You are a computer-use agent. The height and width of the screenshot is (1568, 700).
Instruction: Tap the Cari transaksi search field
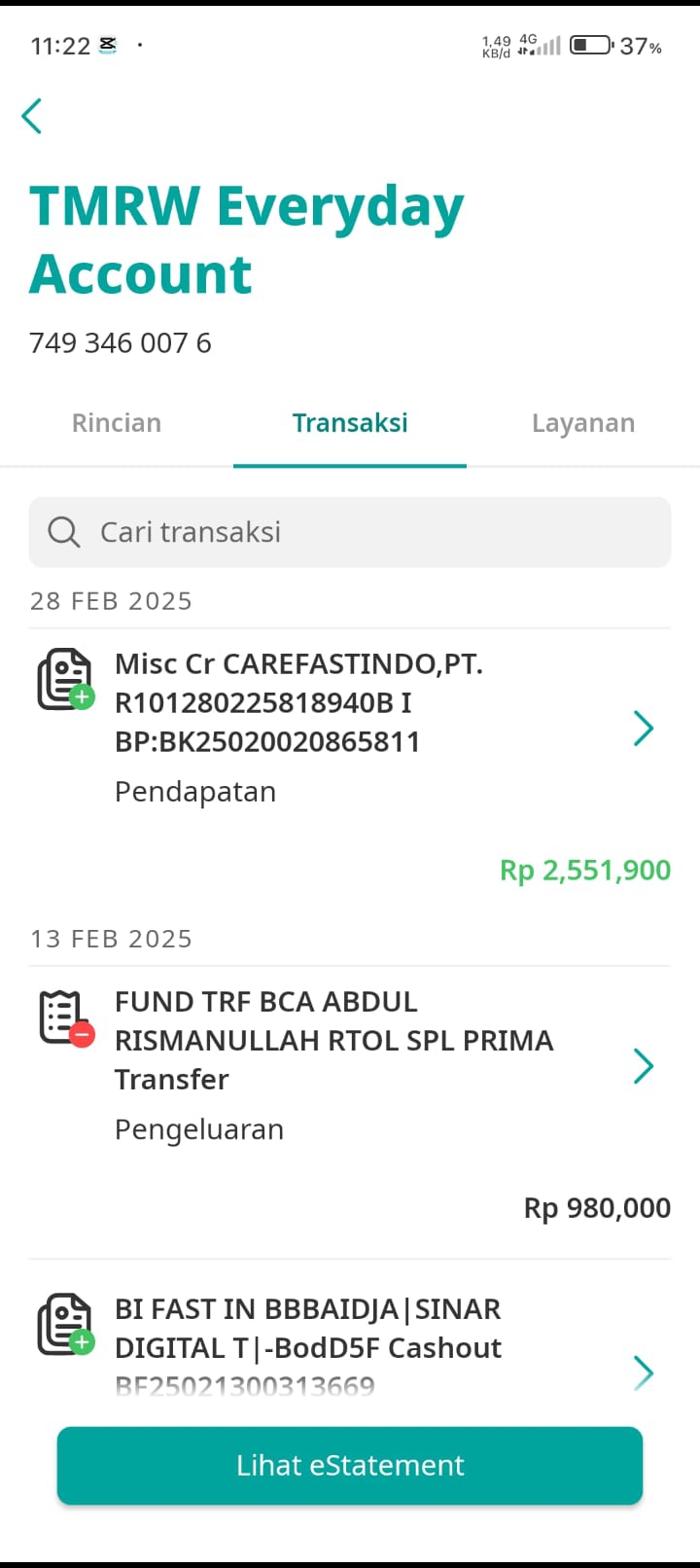pos(350,532)
